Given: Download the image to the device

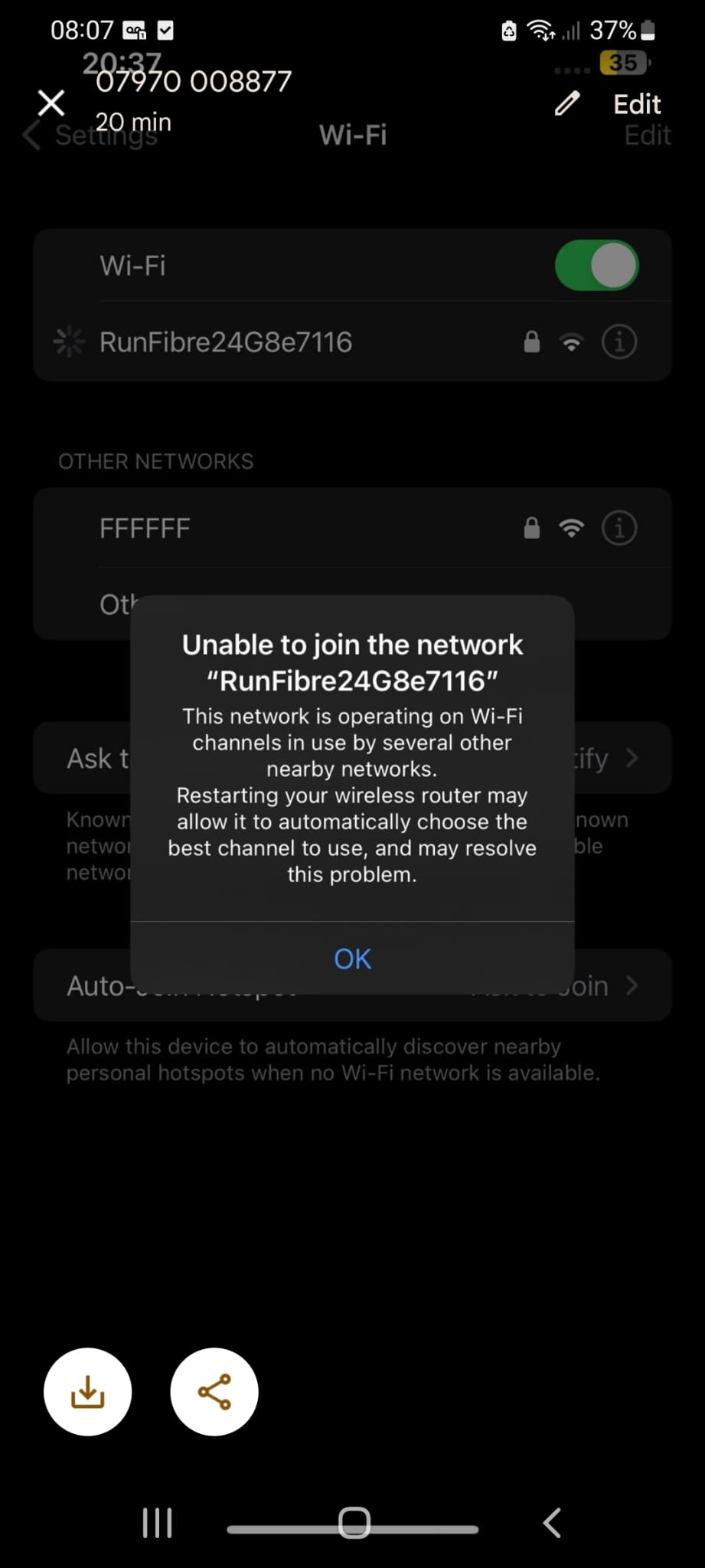Looking at the screenshot, I should [88, 1391].
